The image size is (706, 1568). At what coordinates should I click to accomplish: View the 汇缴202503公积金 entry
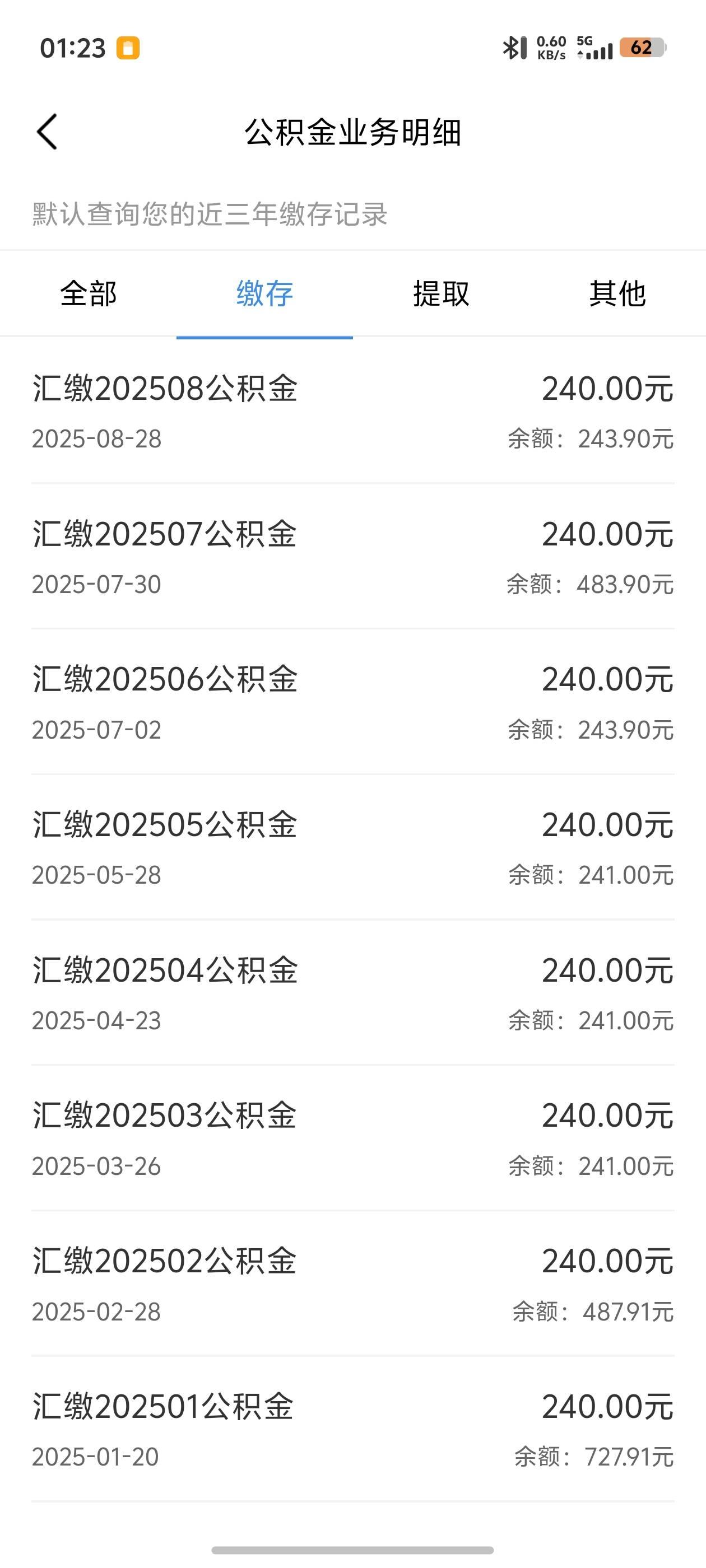(352, 1139)
